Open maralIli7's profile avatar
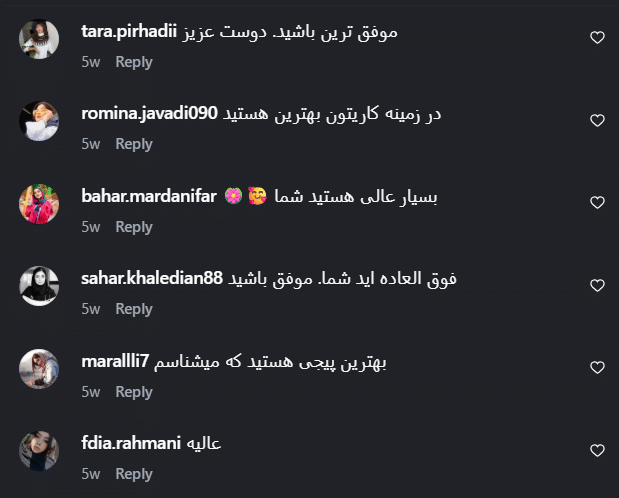Screen dimensions: 619x498 (x=40, y=369)
